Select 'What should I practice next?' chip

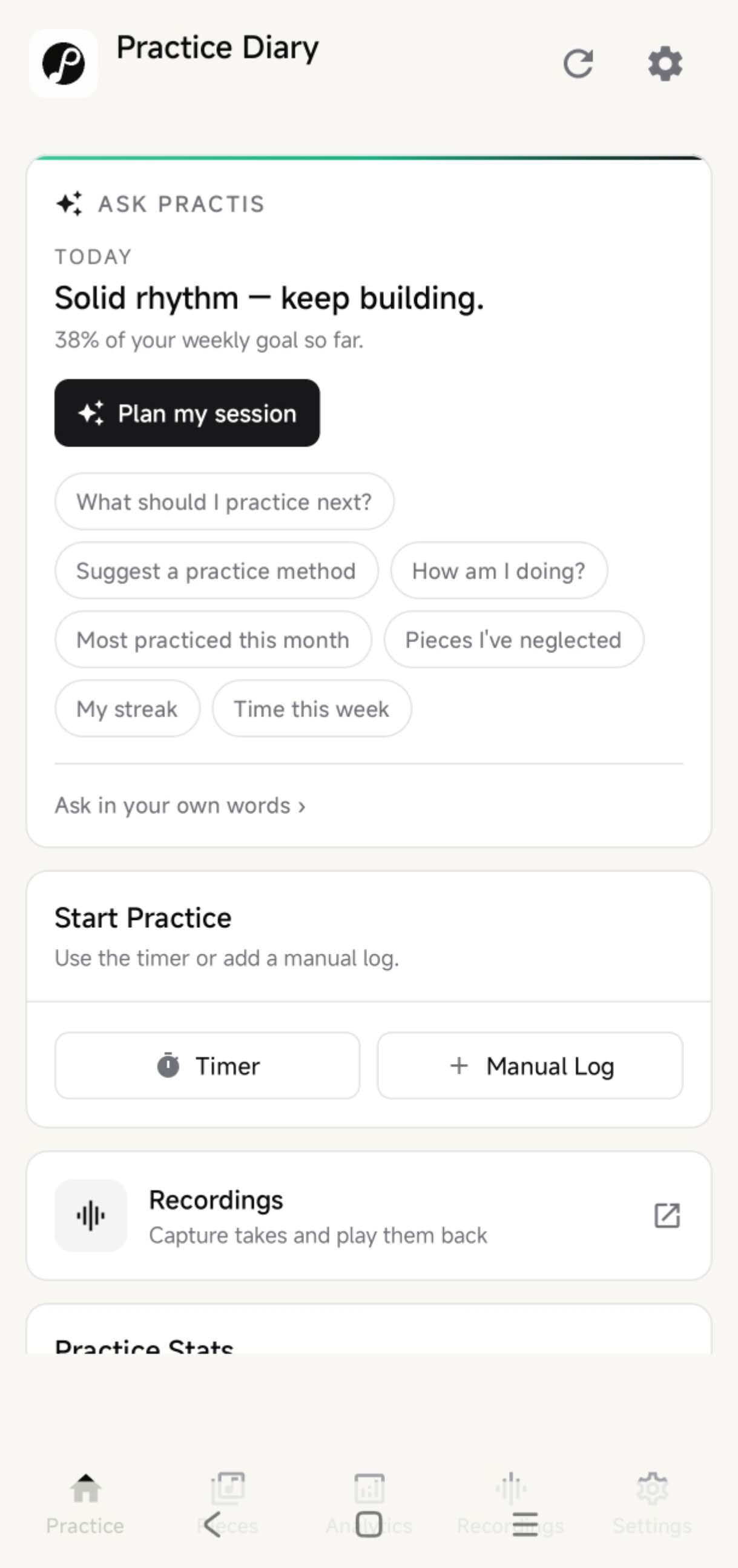pos(224,501)
